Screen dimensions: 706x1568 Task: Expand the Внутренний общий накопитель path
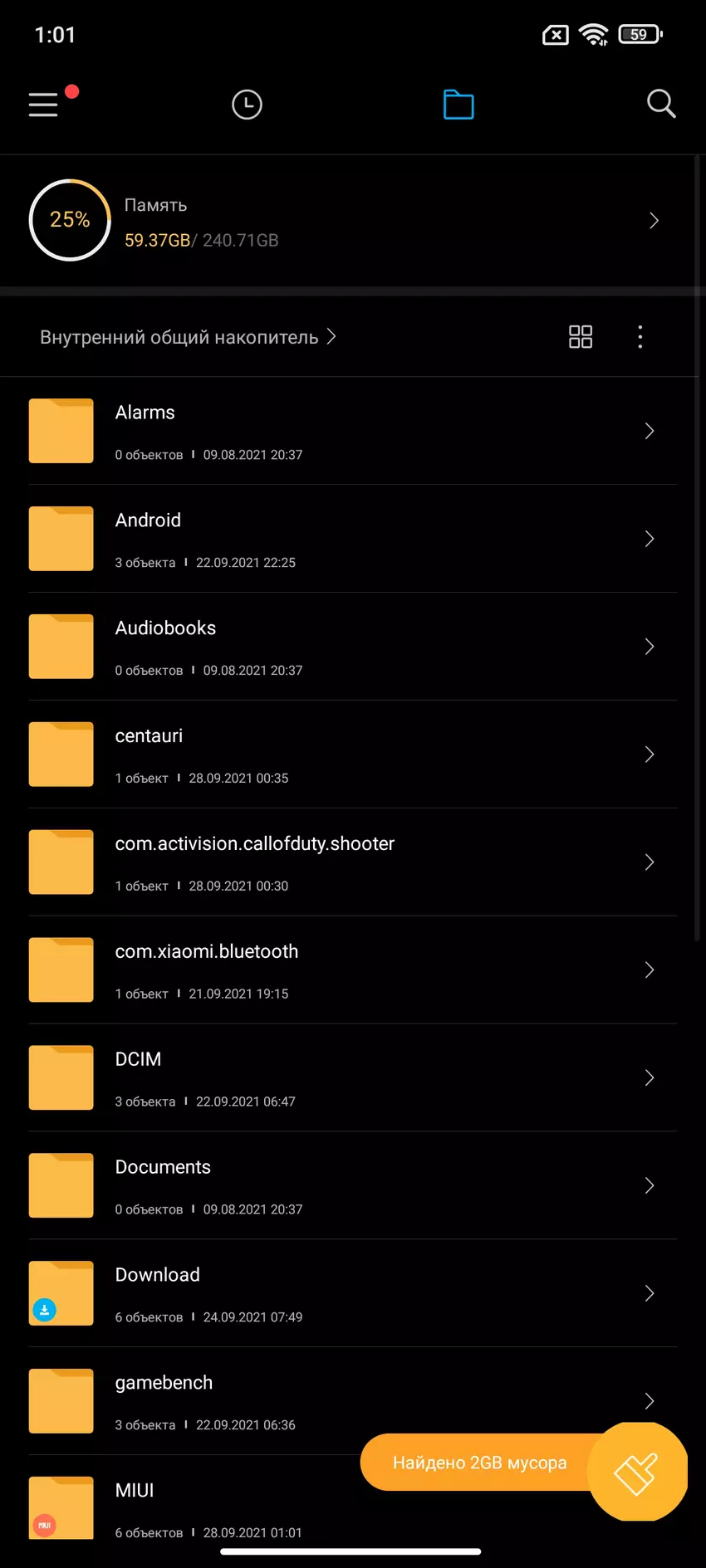point(188,337)
